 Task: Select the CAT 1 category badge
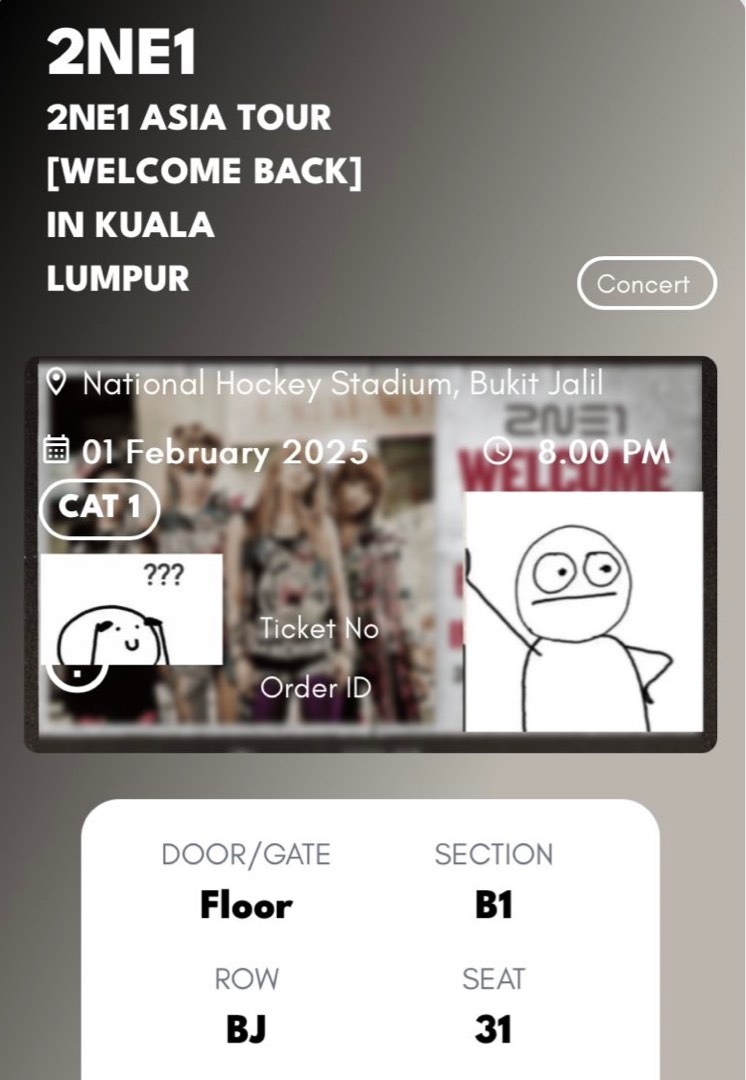pos(99,508)
